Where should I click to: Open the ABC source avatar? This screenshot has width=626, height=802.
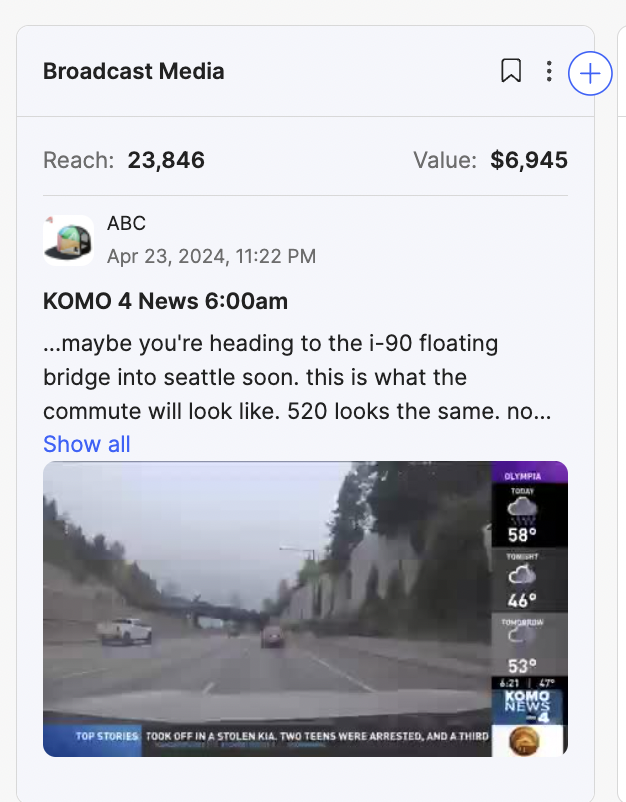click(x=68, y=239)
